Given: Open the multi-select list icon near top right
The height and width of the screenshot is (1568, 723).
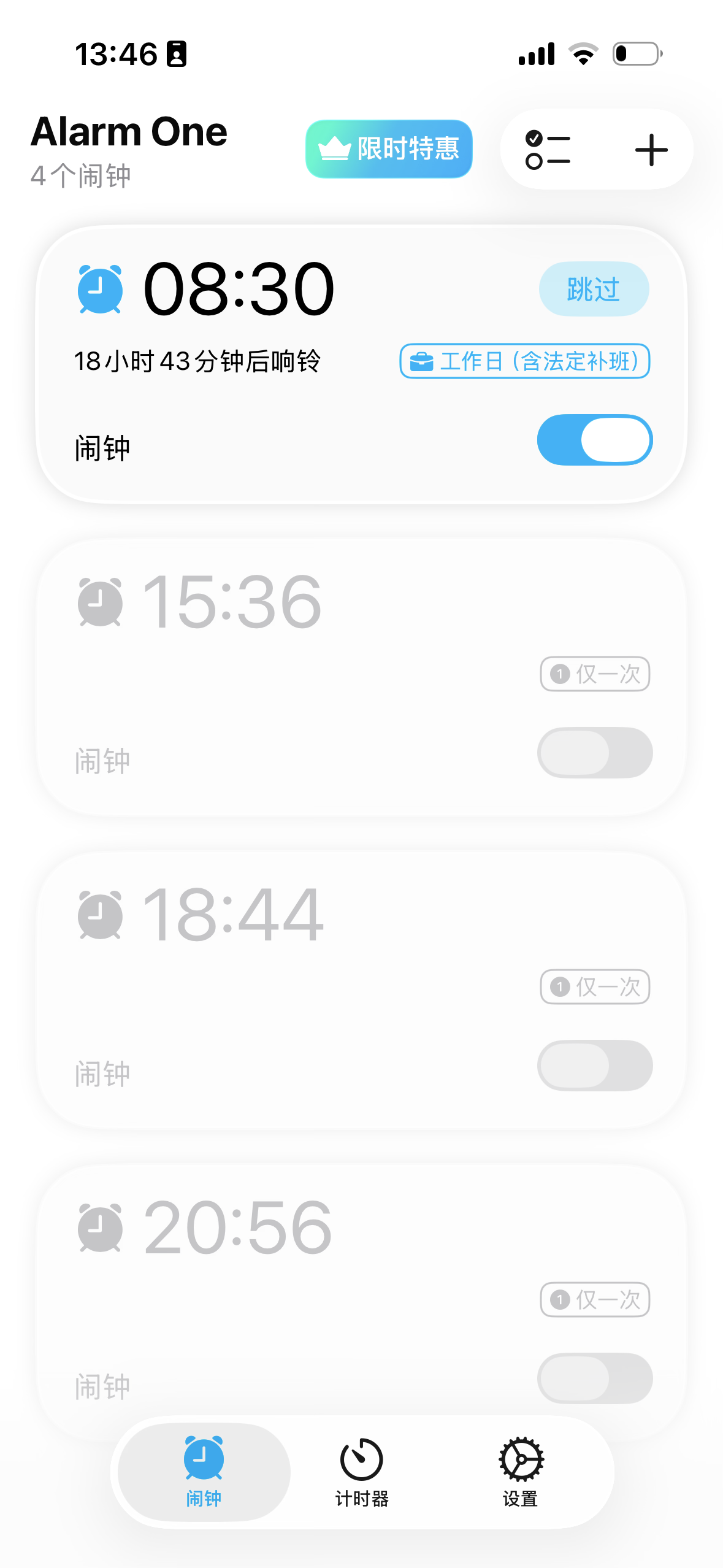Looking at the screenshot, I should point(547,149).
